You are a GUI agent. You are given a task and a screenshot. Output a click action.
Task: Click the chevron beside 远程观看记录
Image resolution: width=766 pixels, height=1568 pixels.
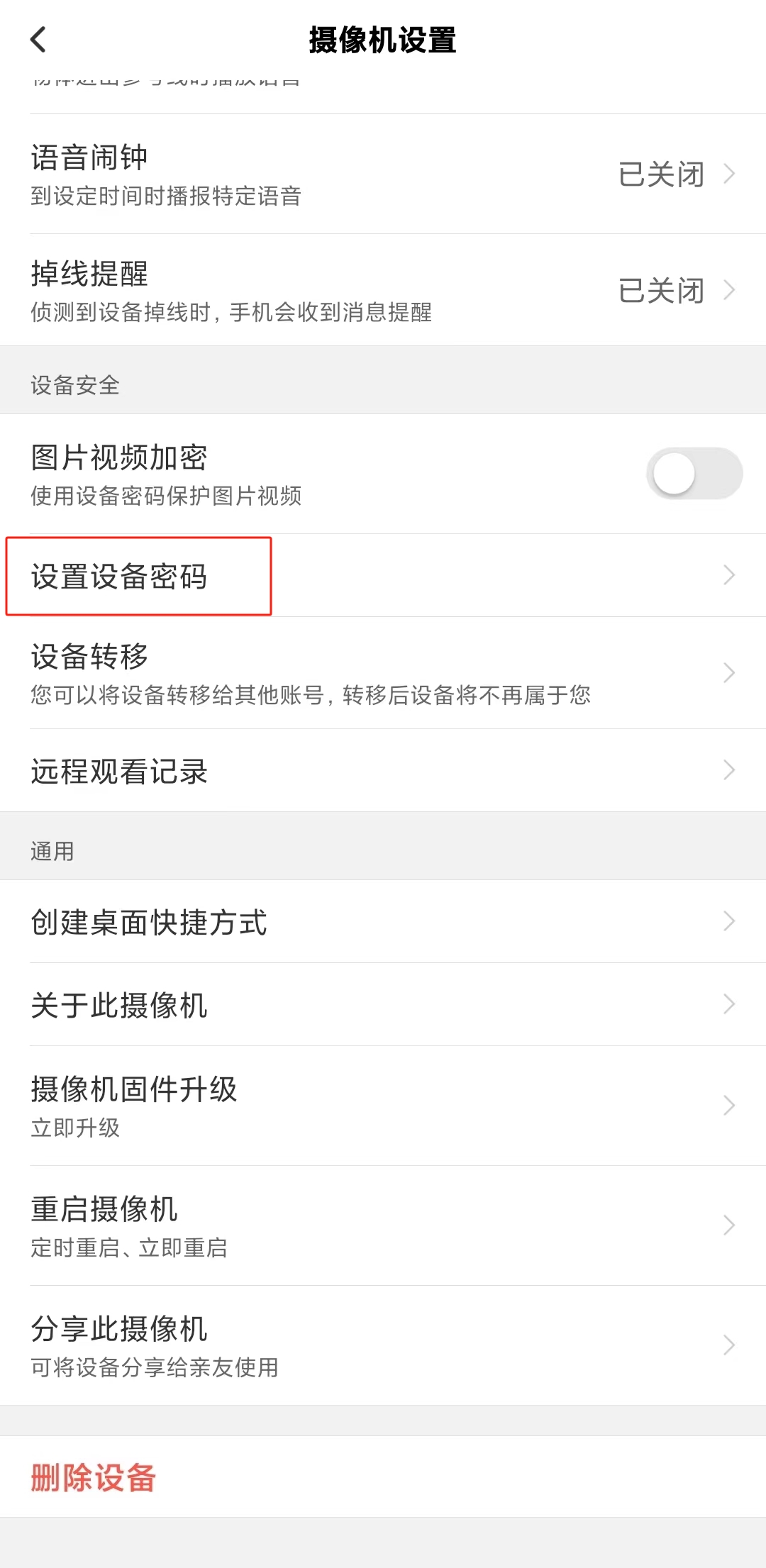click(x=730, y=769)
